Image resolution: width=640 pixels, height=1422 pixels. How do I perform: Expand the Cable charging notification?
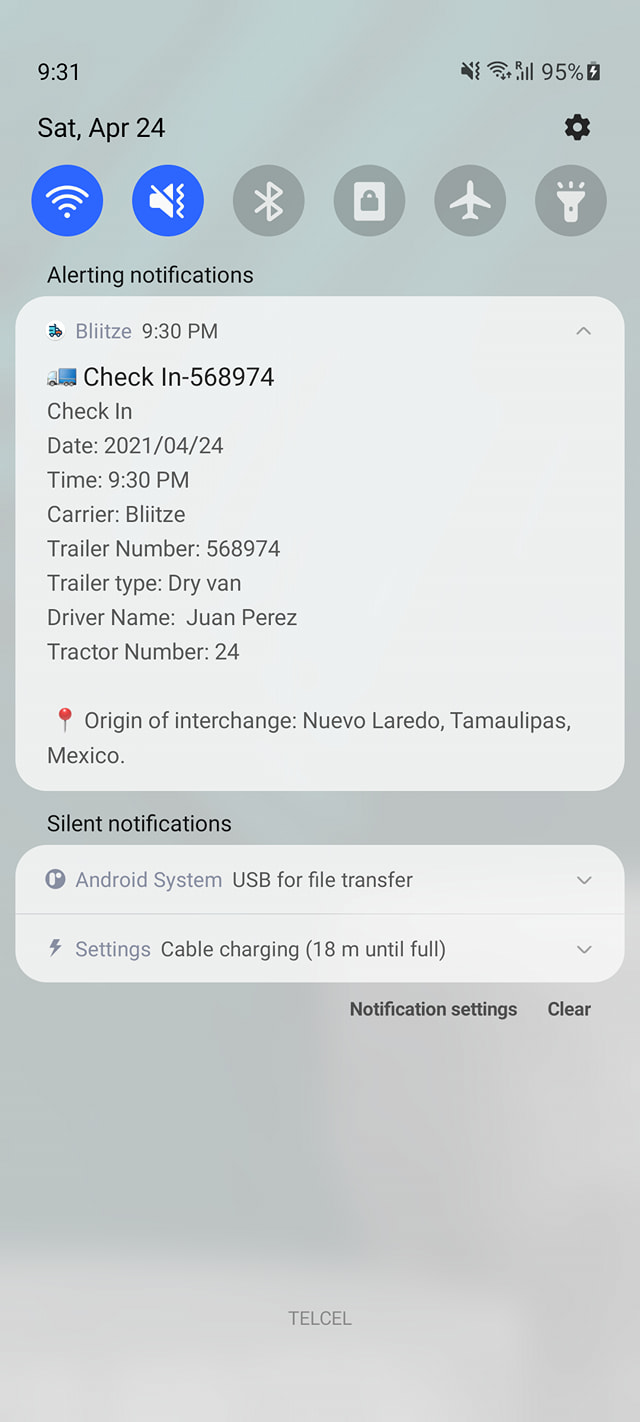(585, 949)
